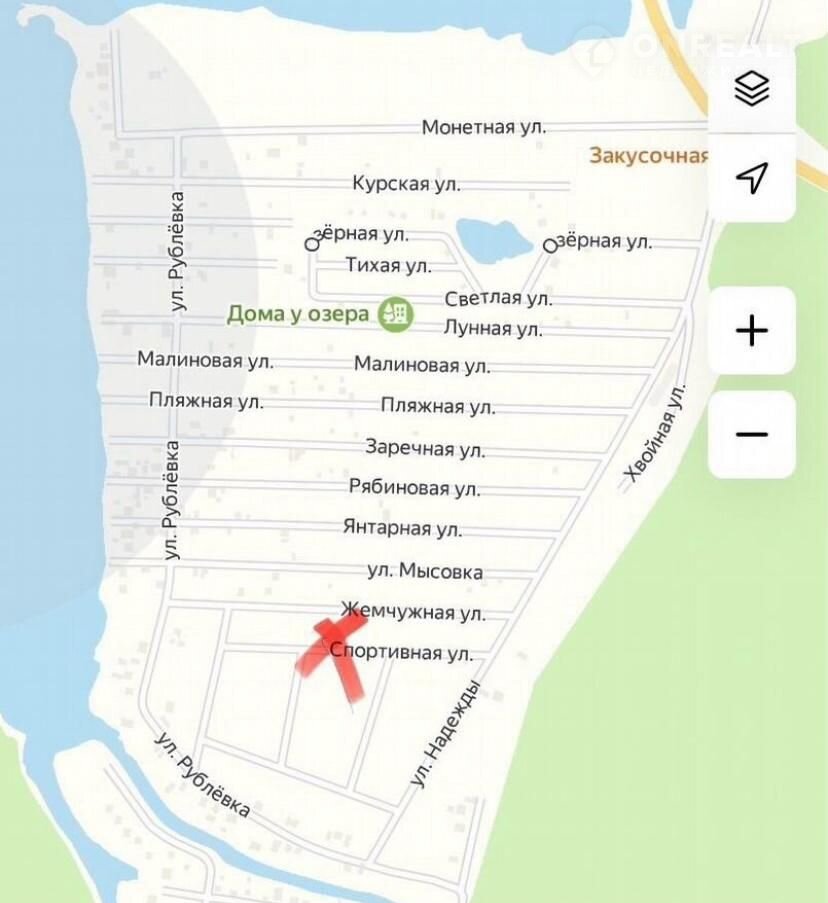Screen dimensions: 828x903
Task: Center the map on my location
Action: [x=751, y=178]
